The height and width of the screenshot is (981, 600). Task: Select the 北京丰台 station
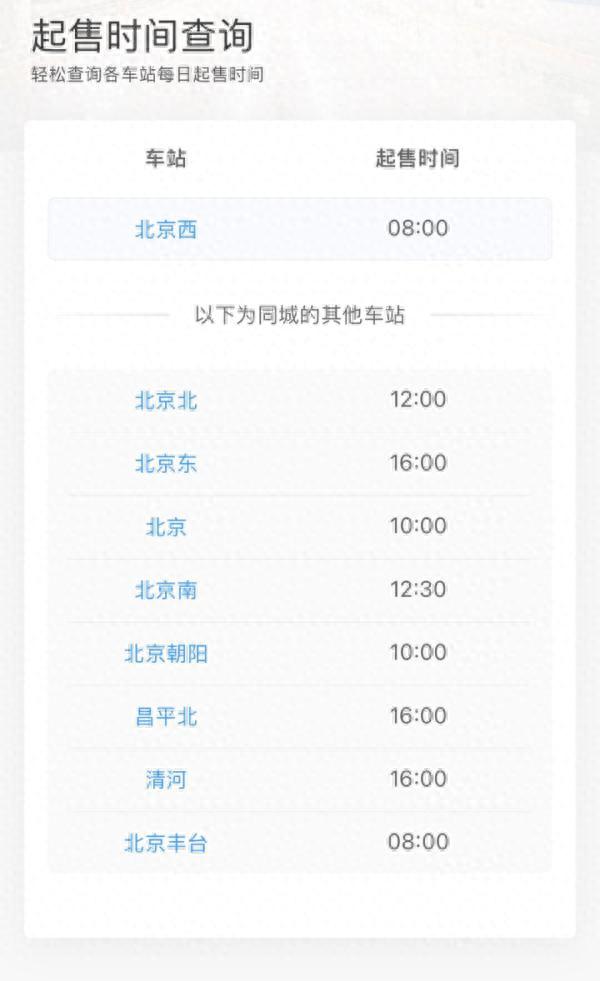tap(166, 843)
